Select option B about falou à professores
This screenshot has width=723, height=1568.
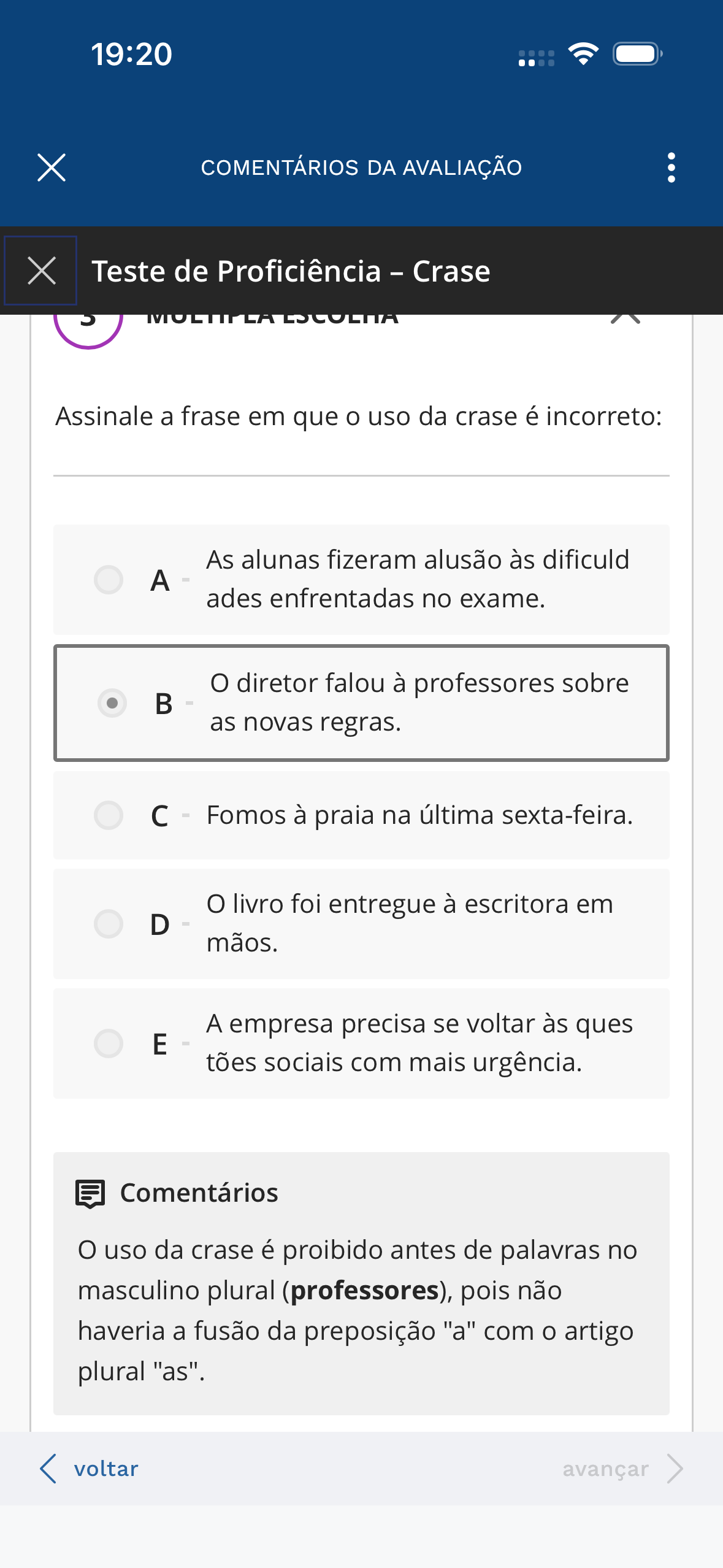[112, 703]
